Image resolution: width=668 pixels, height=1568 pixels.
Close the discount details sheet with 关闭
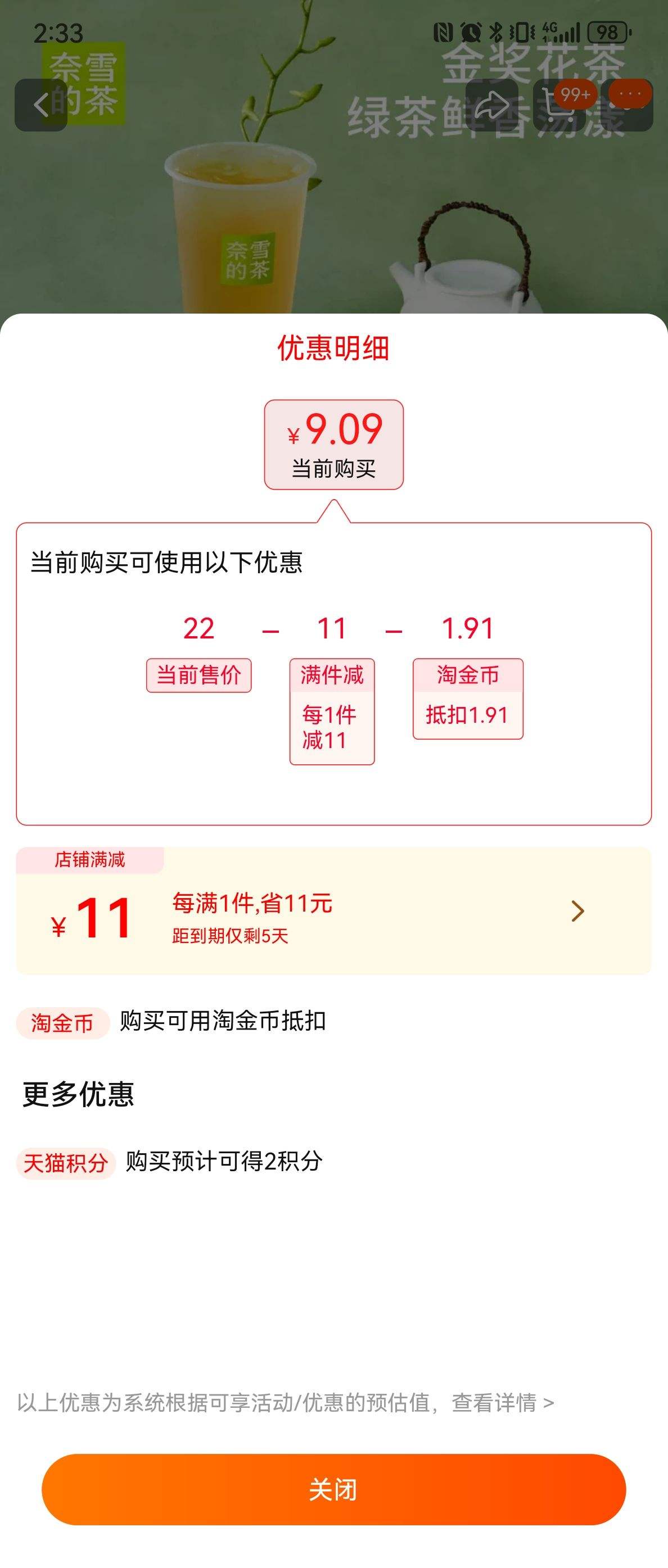click(x=333, y=1489)
